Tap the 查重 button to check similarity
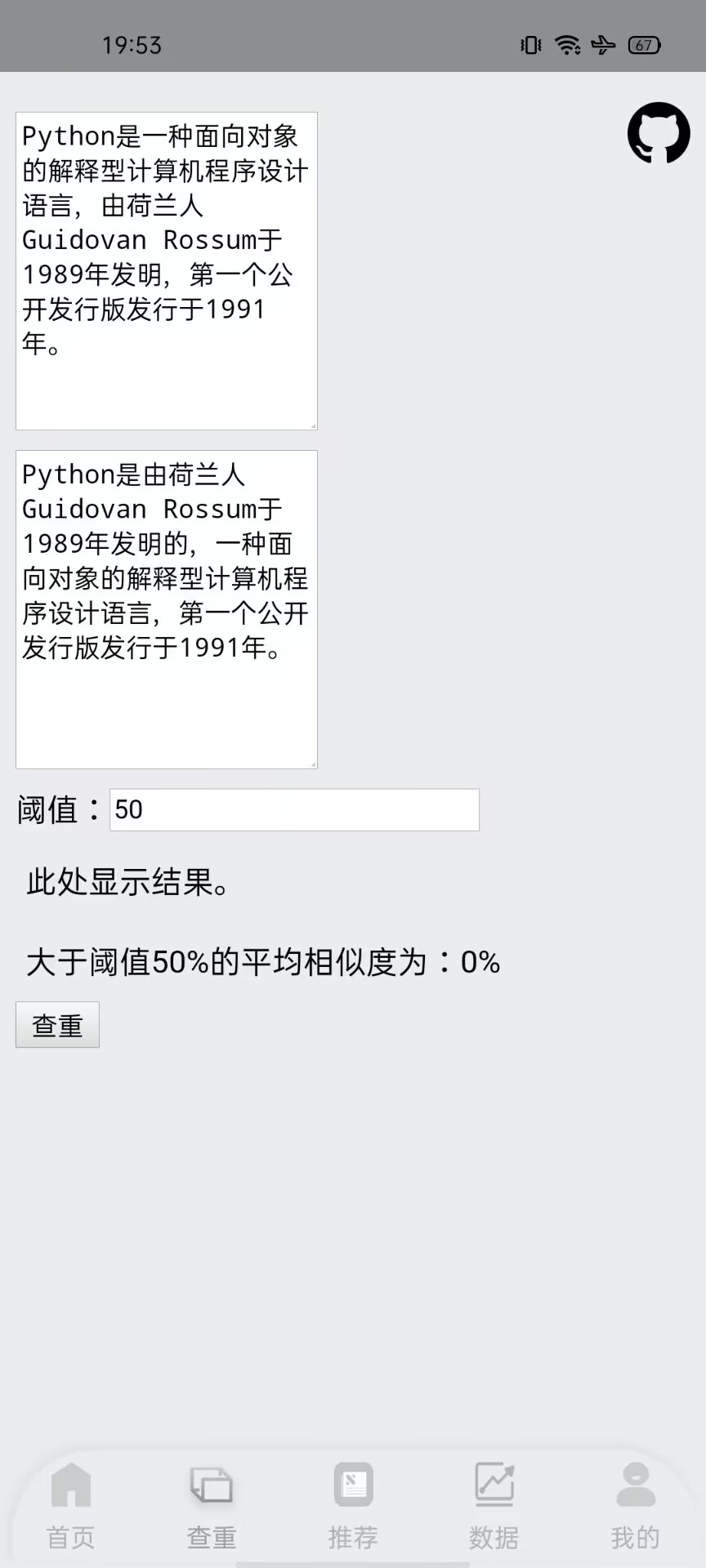Screen dimensions: 706x1568 click(57, 1025)
